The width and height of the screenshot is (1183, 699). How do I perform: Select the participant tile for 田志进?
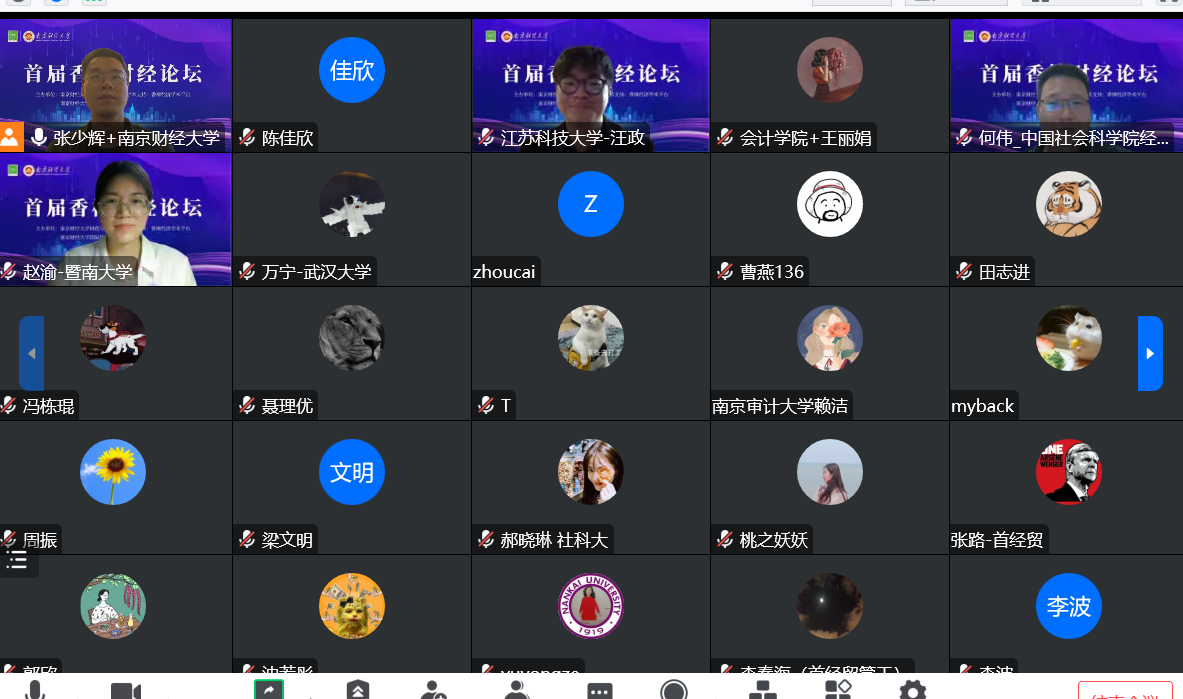click(x=1067, y=219)
